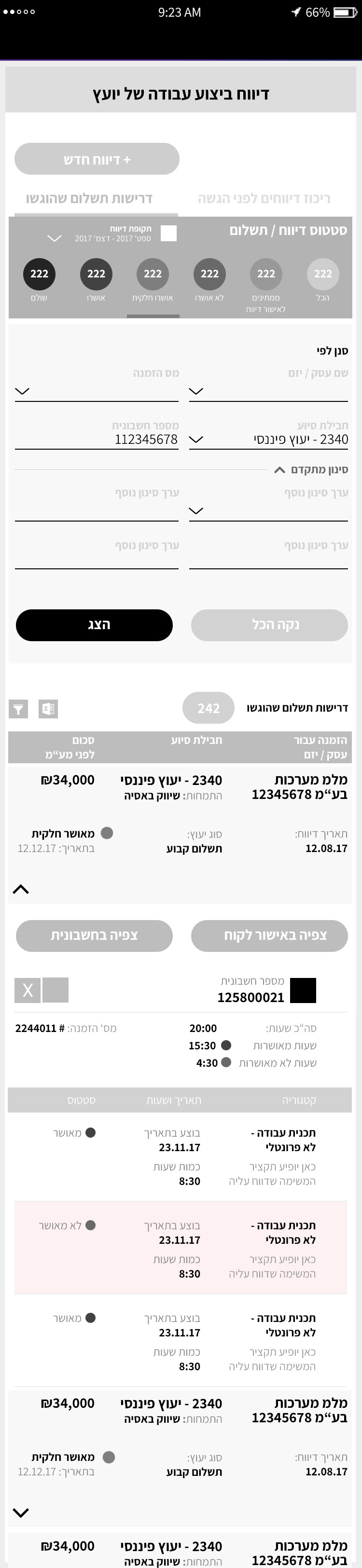This screenshot has height=1568, width=362.
Task: Clear all filters with נקה הכל
Action: [269, 625]
